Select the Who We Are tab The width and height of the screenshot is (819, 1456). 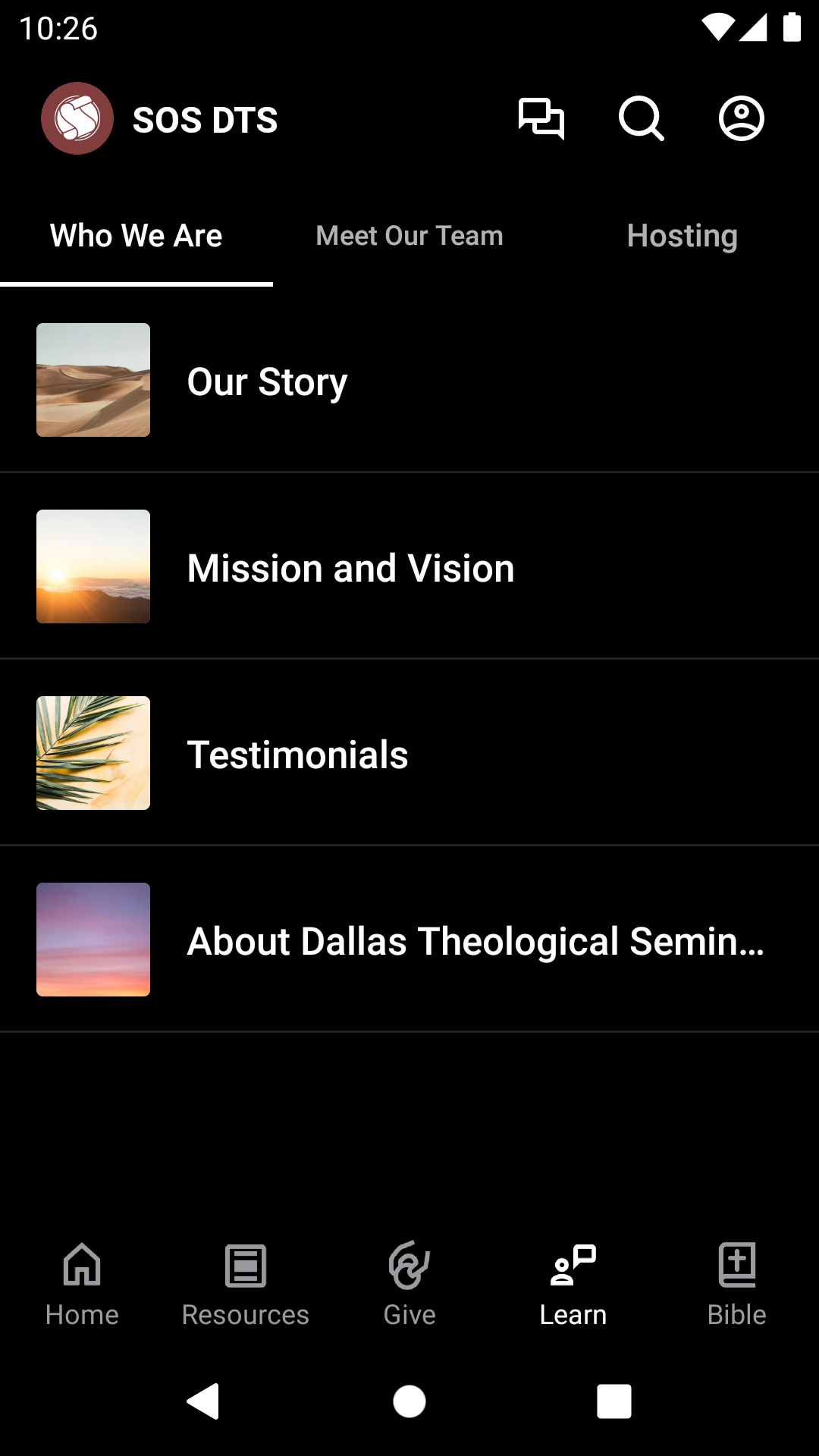tap(136, 236)
